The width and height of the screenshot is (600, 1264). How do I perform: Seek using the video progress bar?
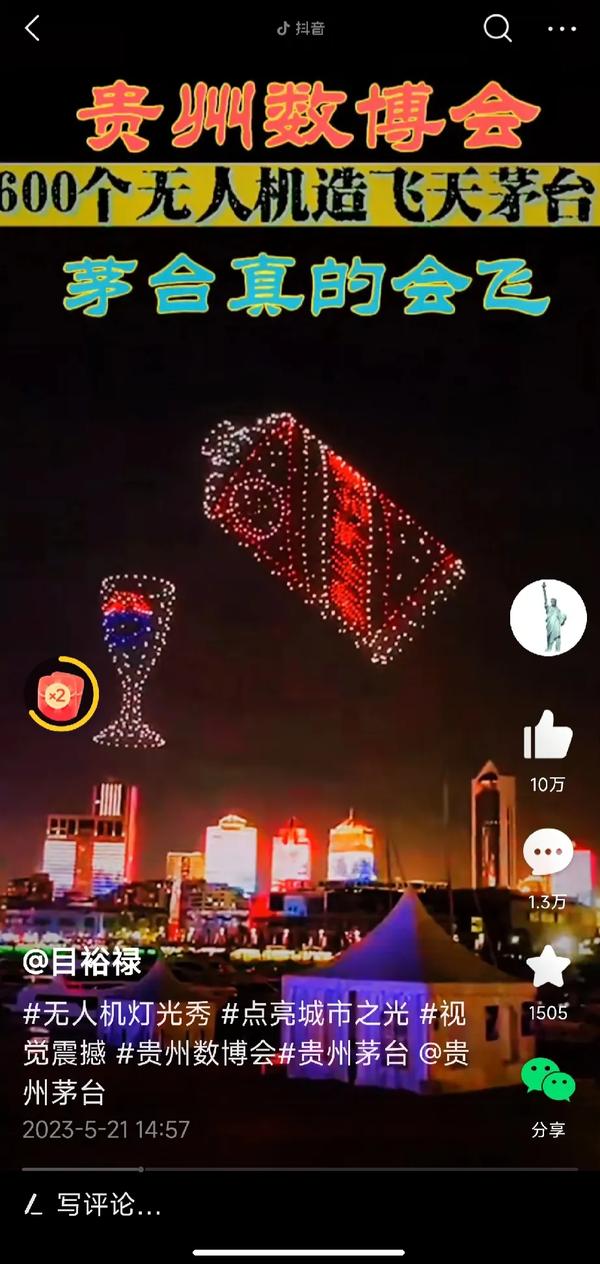pyautogui.click(x=300, y=1168)
